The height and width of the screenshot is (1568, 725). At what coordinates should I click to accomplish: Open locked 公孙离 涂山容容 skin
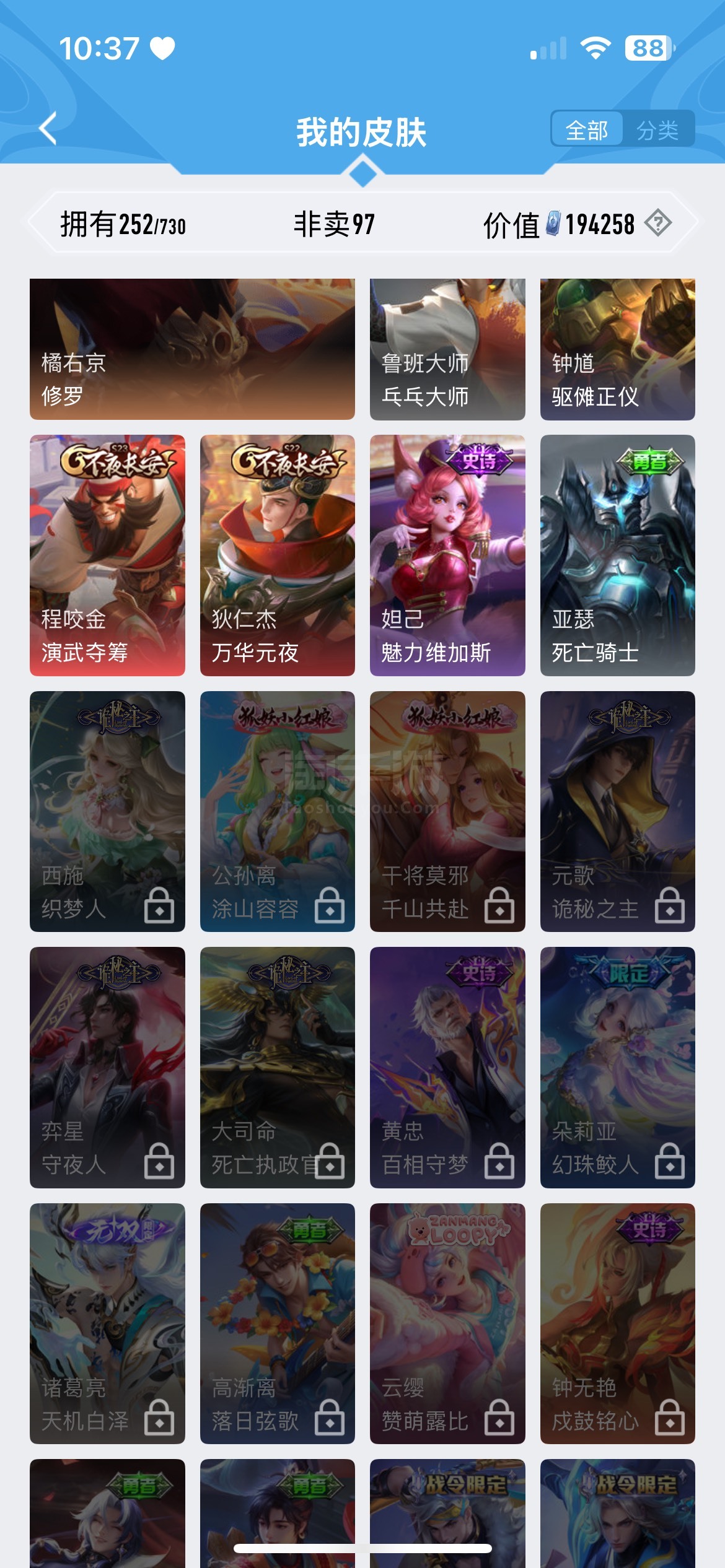tap(278, 811)
